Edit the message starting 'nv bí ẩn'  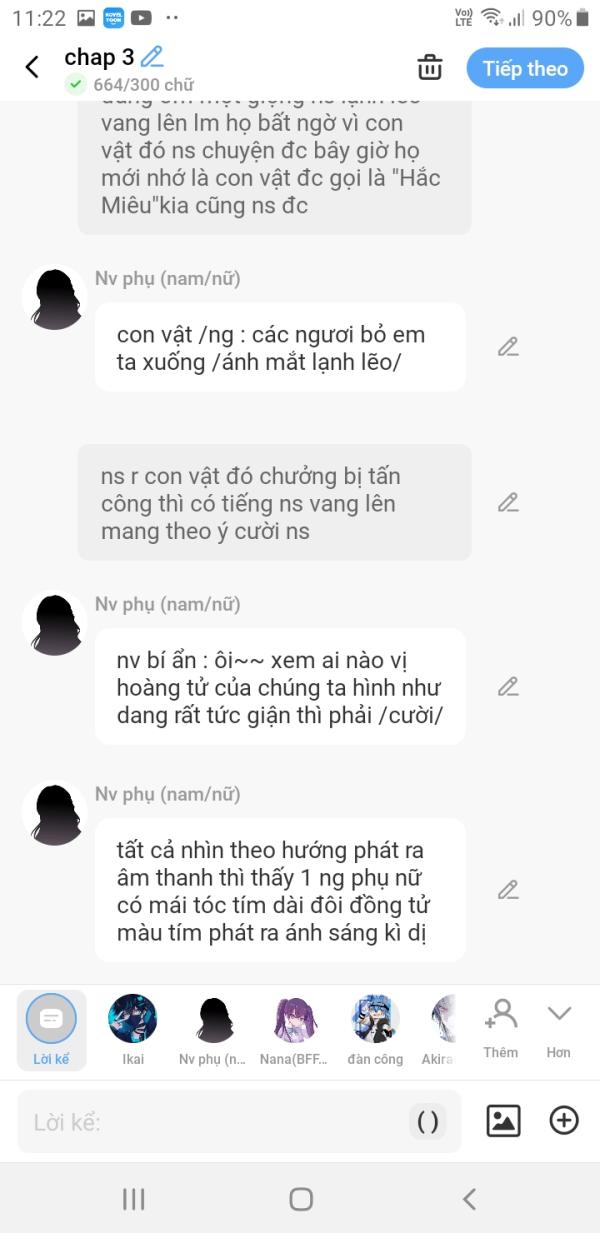508,687
